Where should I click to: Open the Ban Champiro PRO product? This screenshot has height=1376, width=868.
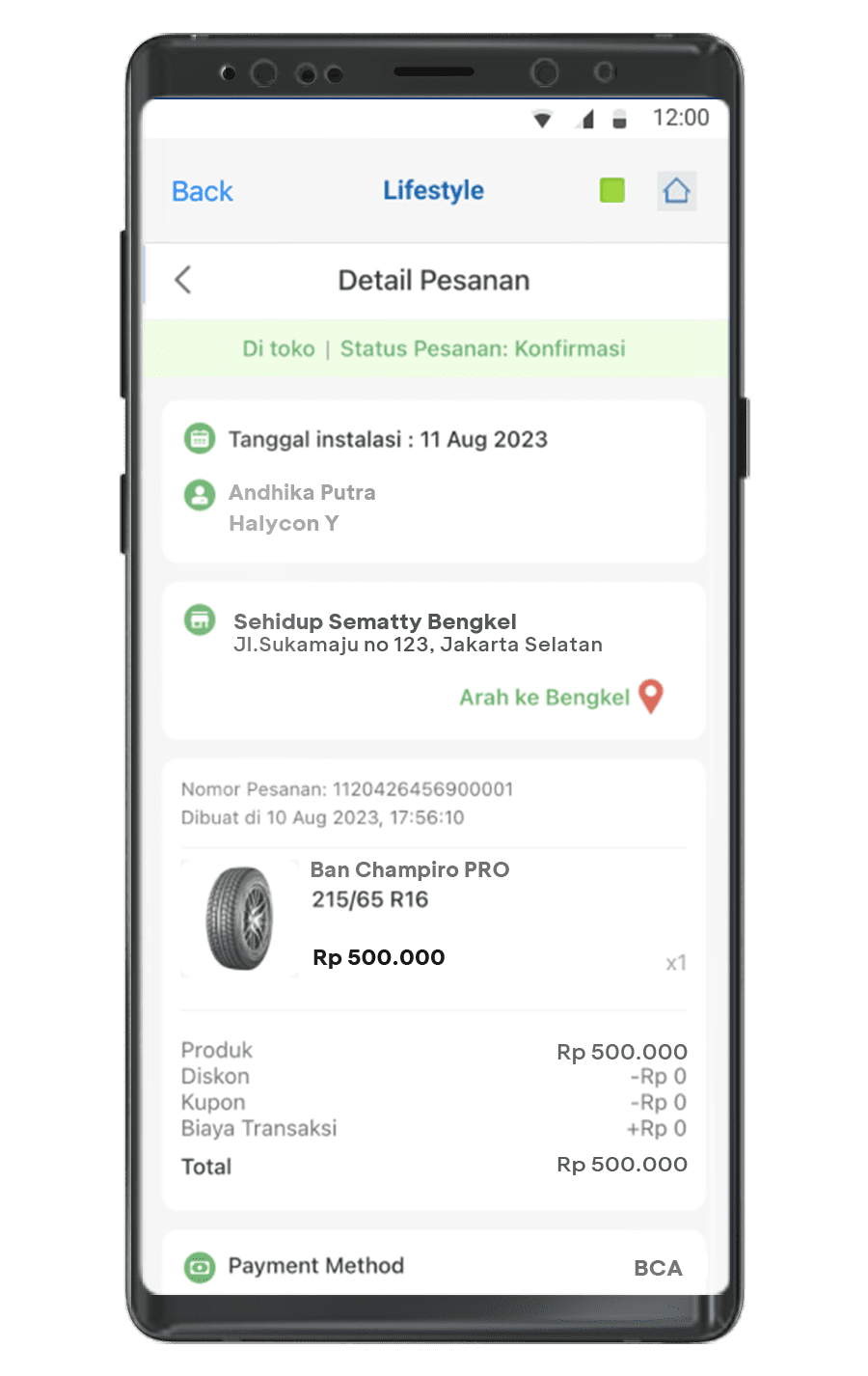point(410,870)
